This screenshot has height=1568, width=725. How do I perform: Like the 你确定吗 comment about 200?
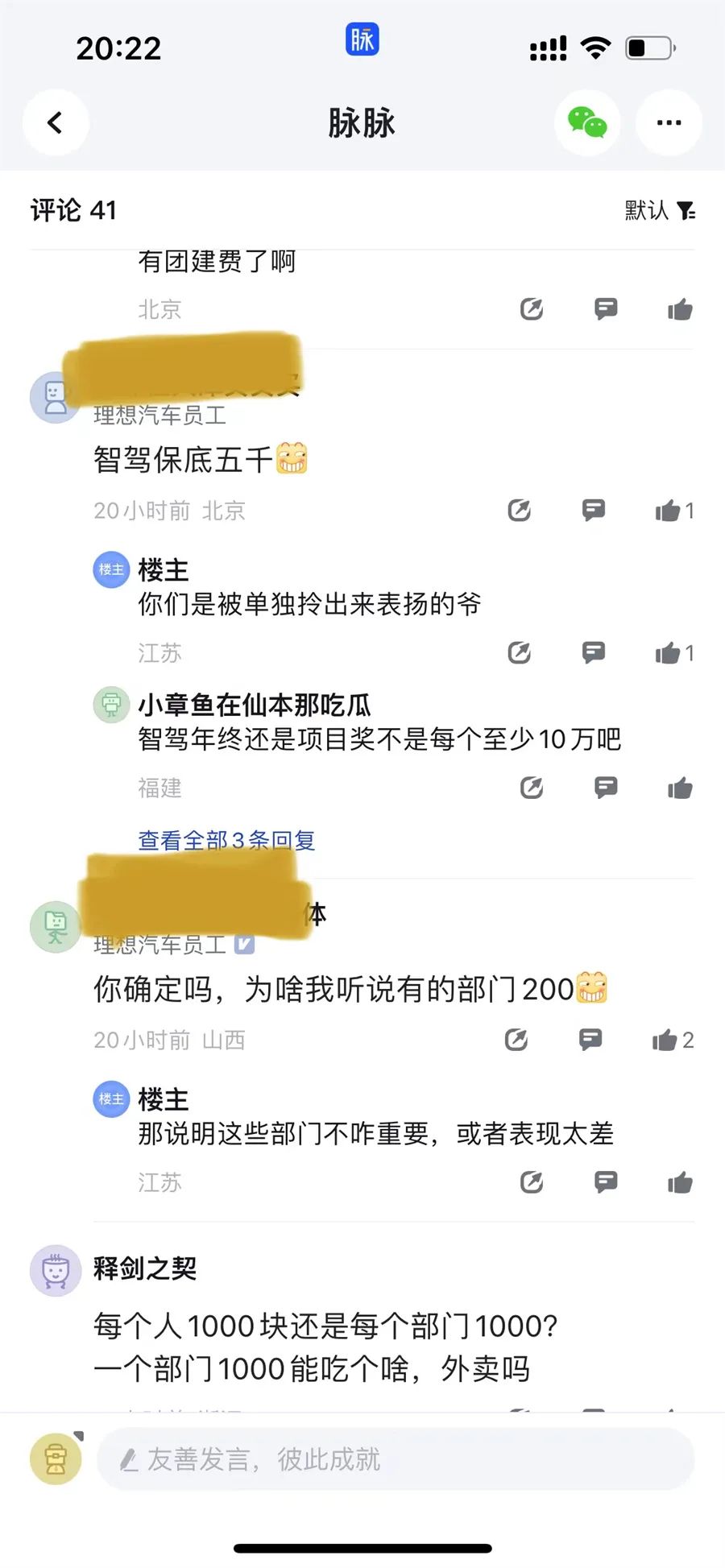(x=665, y=1041)
